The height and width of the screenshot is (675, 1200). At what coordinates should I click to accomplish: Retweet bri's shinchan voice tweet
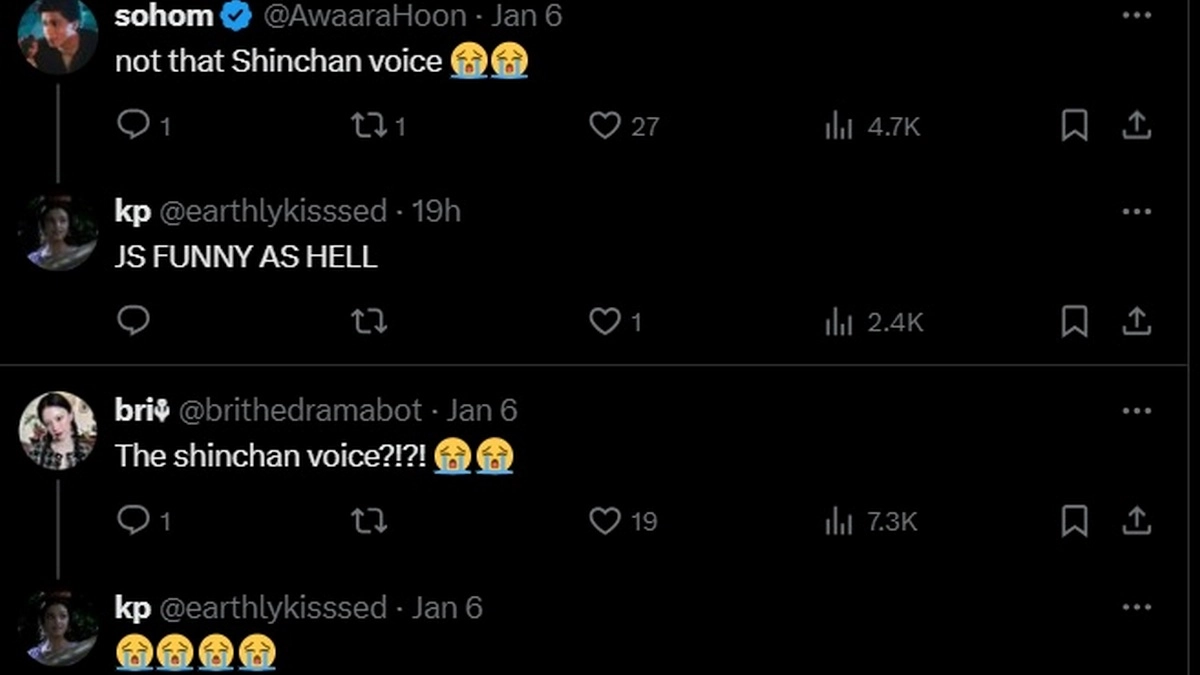368,521
